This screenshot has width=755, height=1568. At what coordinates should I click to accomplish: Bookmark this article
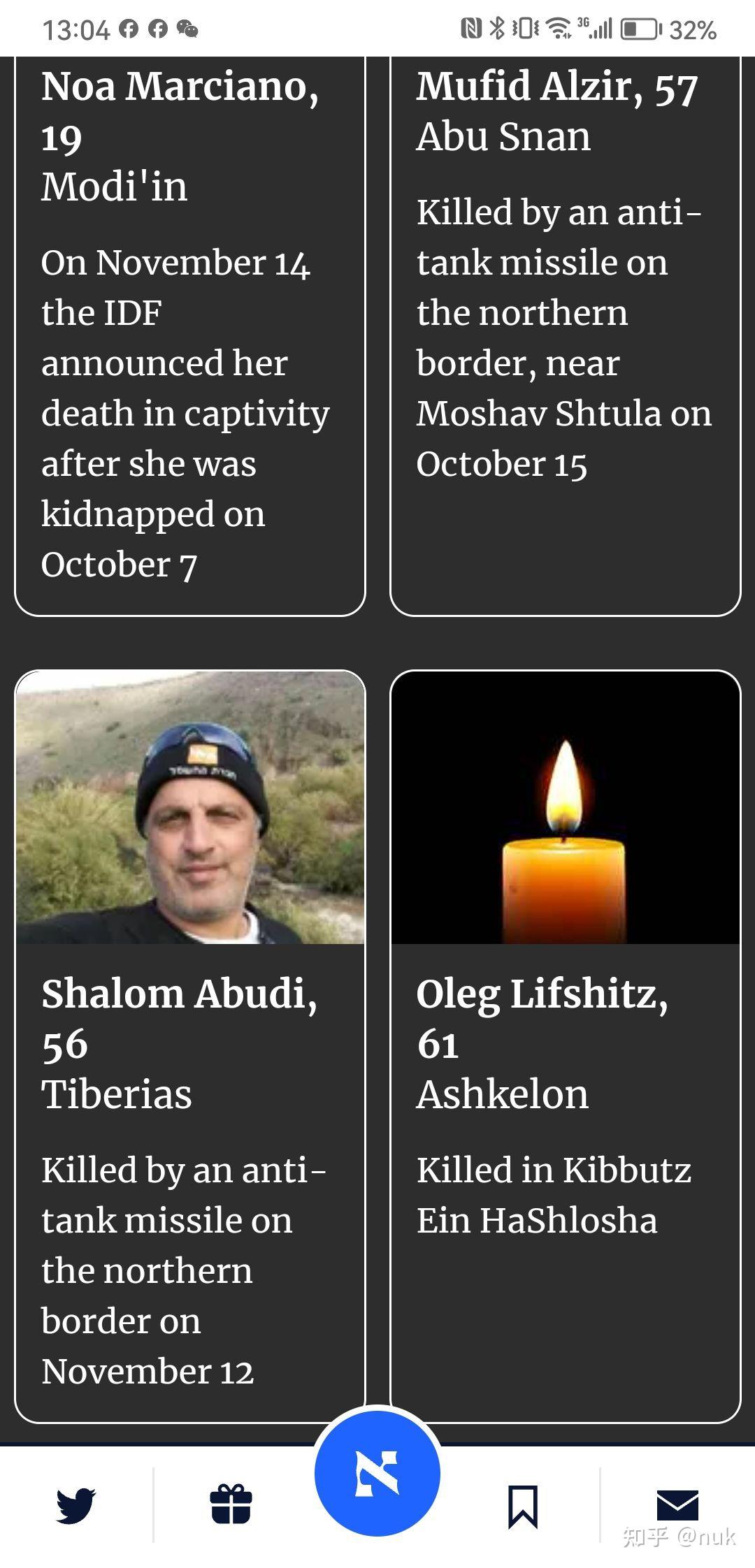click(x=523, y=1507)
